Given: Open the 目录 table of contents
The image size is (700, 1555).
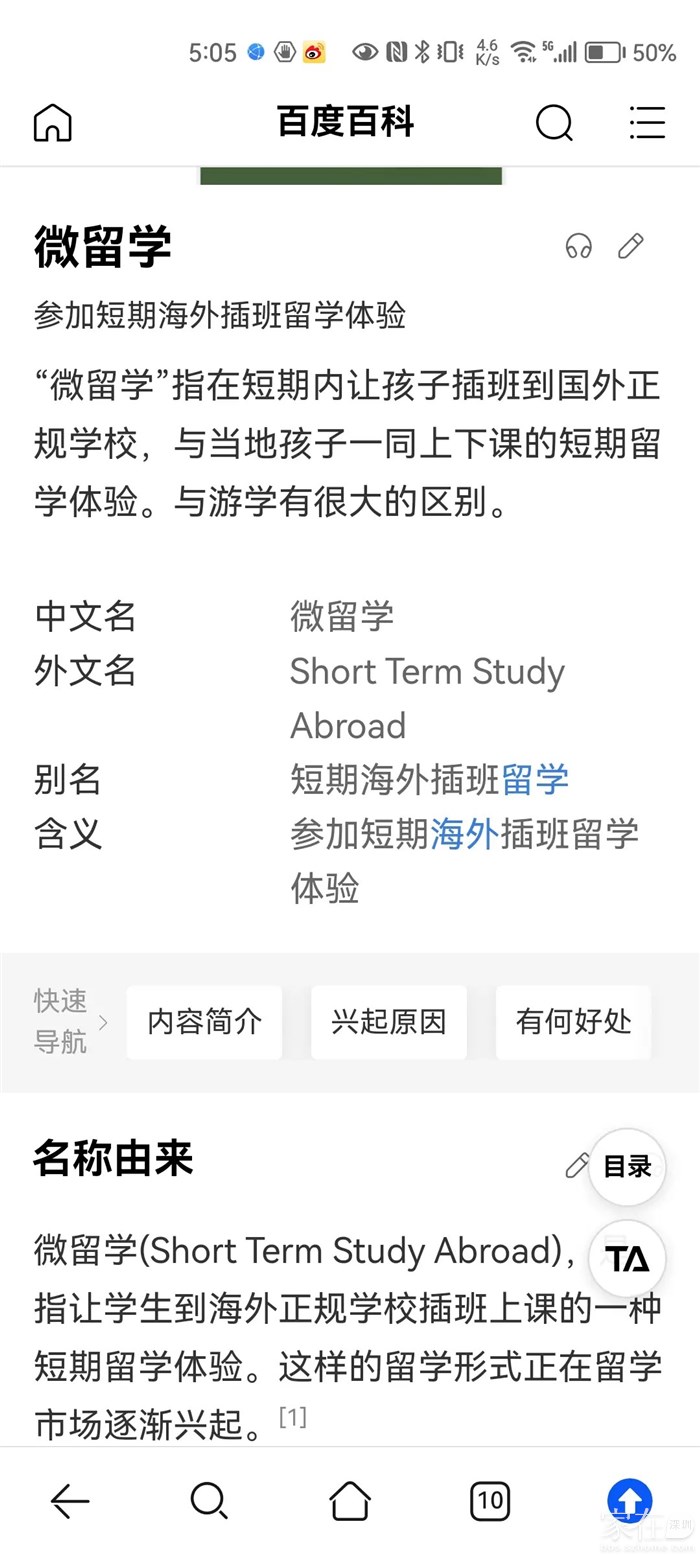Looking at the screenshot, I should pos(627,1167).
